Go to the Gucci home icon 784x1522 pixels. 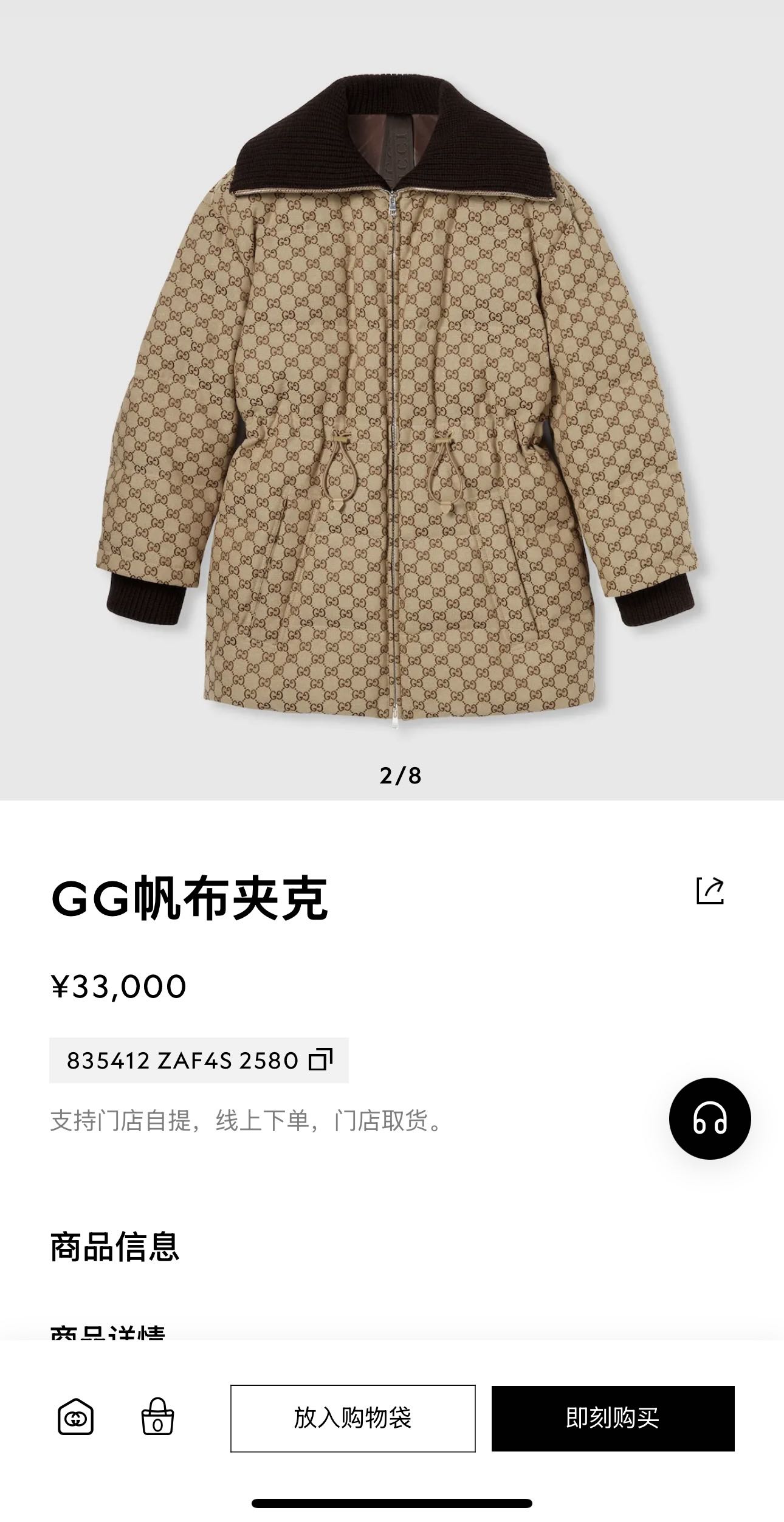(x=76, y=1419)
